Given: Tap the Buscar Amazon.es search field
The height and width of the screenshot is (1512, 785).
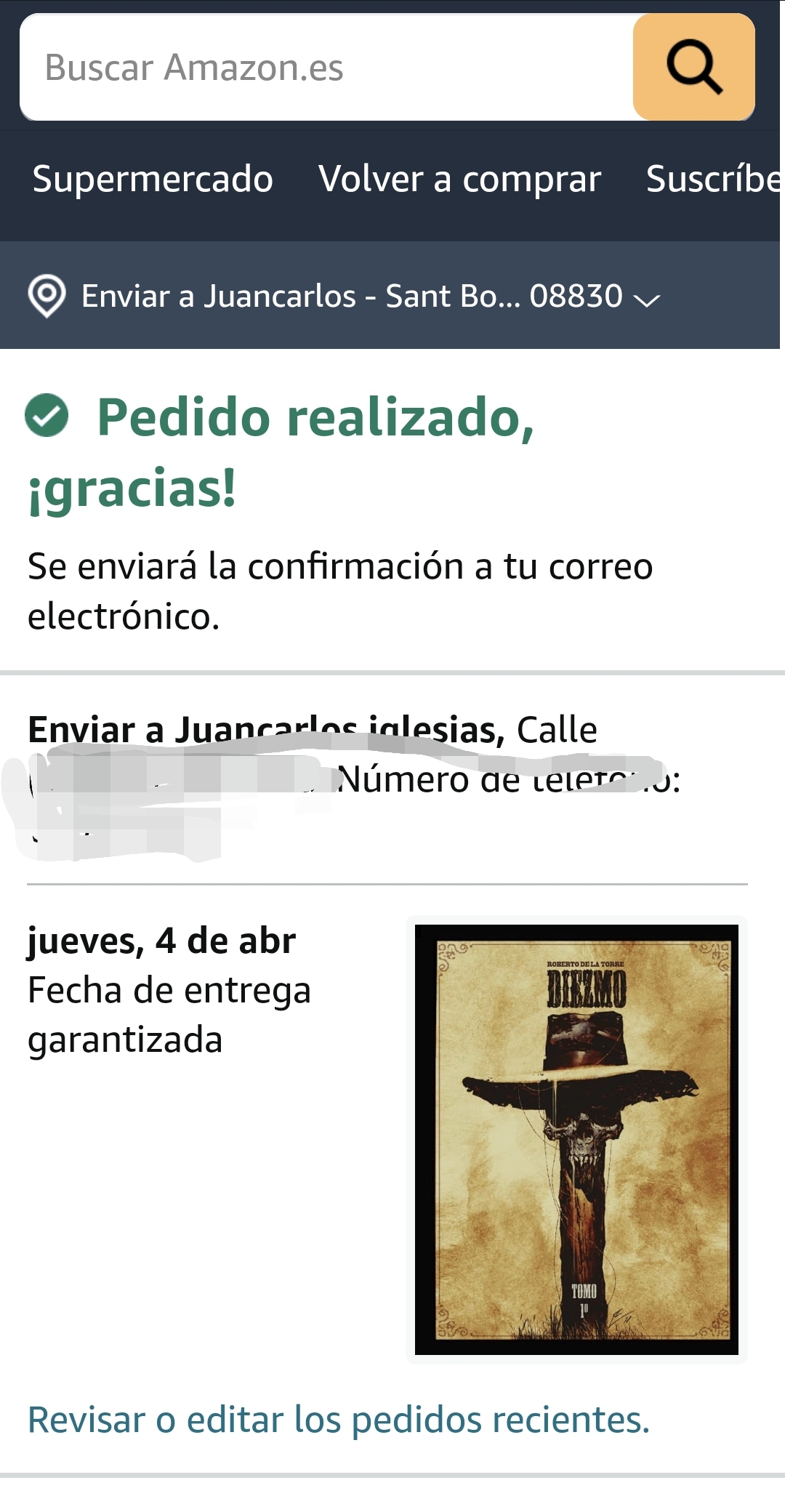Looking at the screenshot, I should [327, 68].
